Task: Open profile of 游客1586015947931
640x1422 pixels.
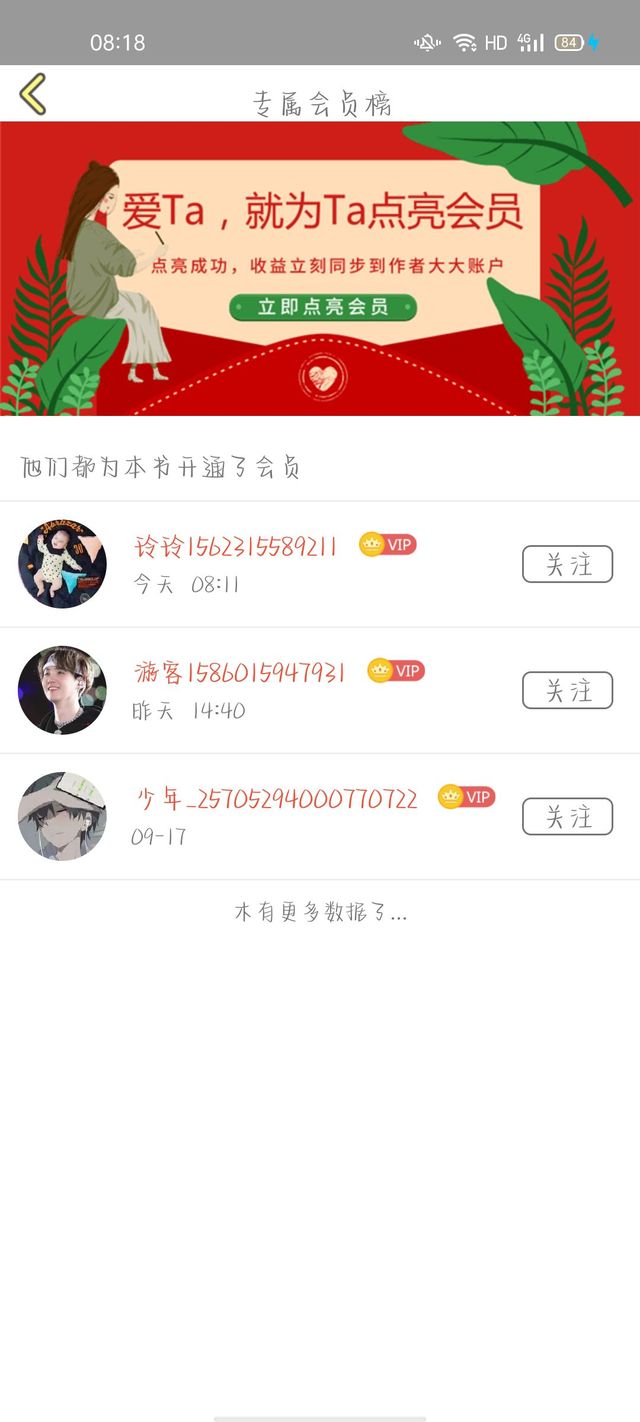Action: pyautogui.click(x=62, y=690)
